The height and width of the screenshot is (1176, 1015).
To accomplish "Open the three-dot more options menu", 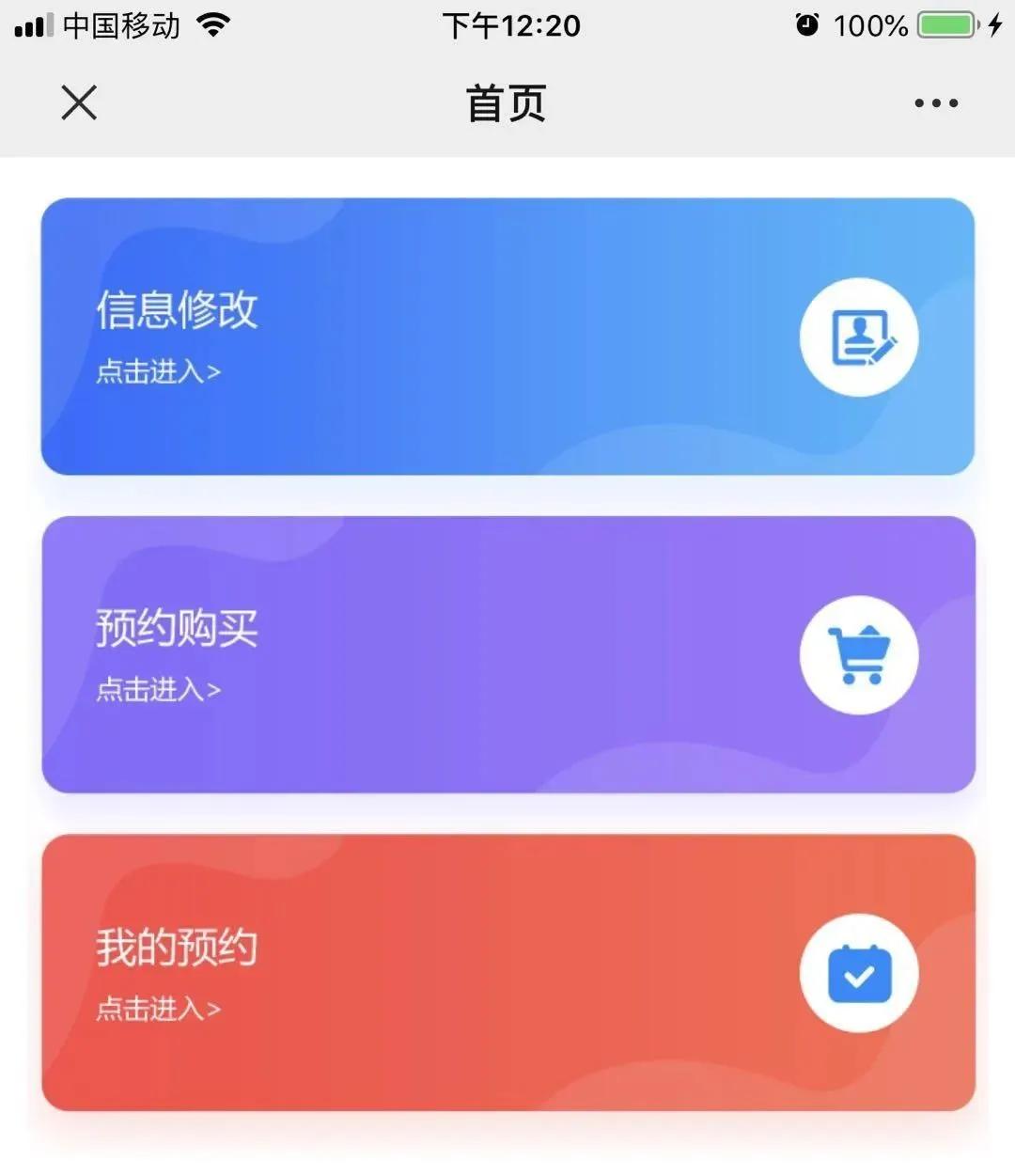I will point(935,103).
